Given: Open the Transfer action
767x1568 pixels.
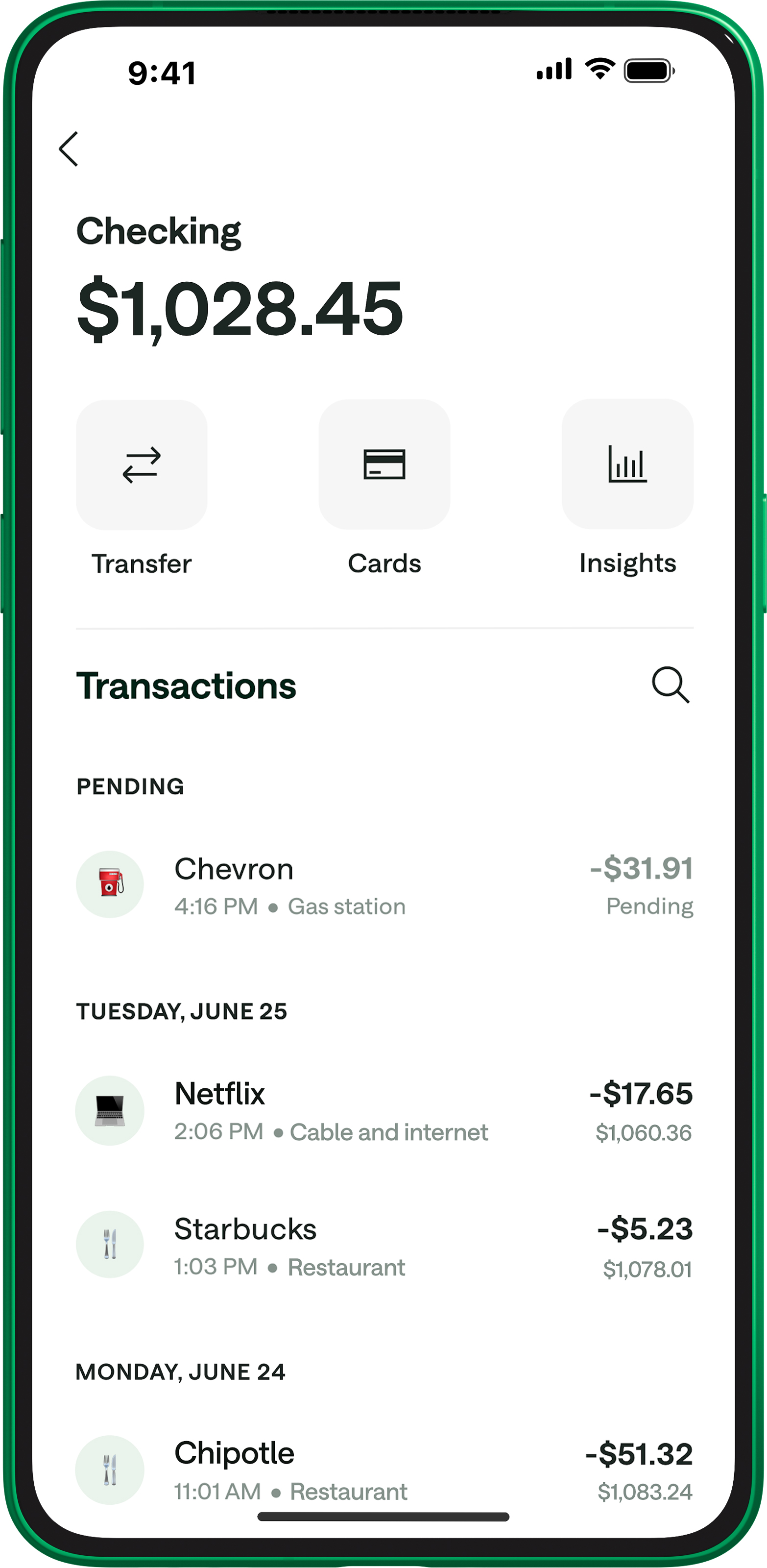Looking at the screenshot, I should pos(142,465).
